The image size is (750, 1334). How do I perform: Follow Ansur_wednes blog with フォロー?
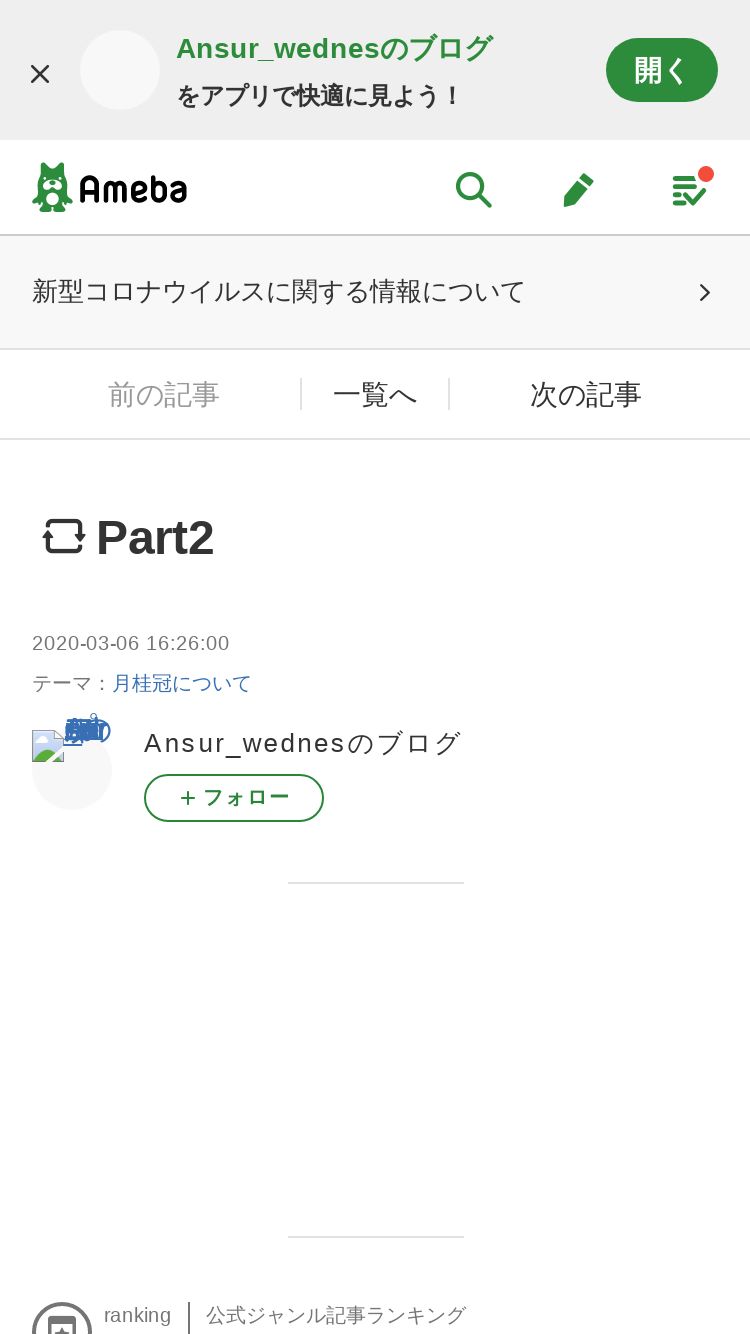pyautogui.click(x=234, y=798)
